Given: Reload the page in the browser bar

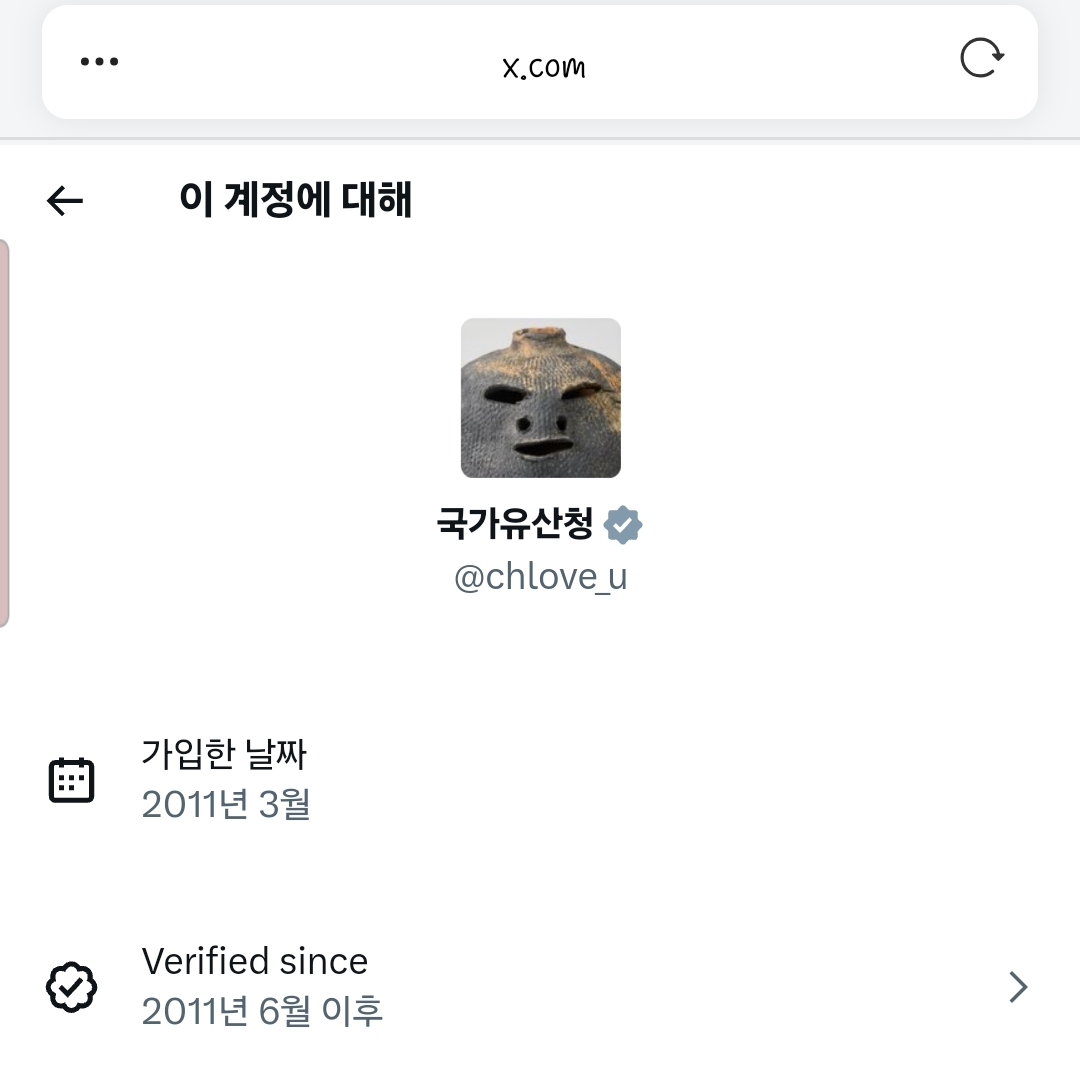Looking at the screenshot, I should pos(981,59).
